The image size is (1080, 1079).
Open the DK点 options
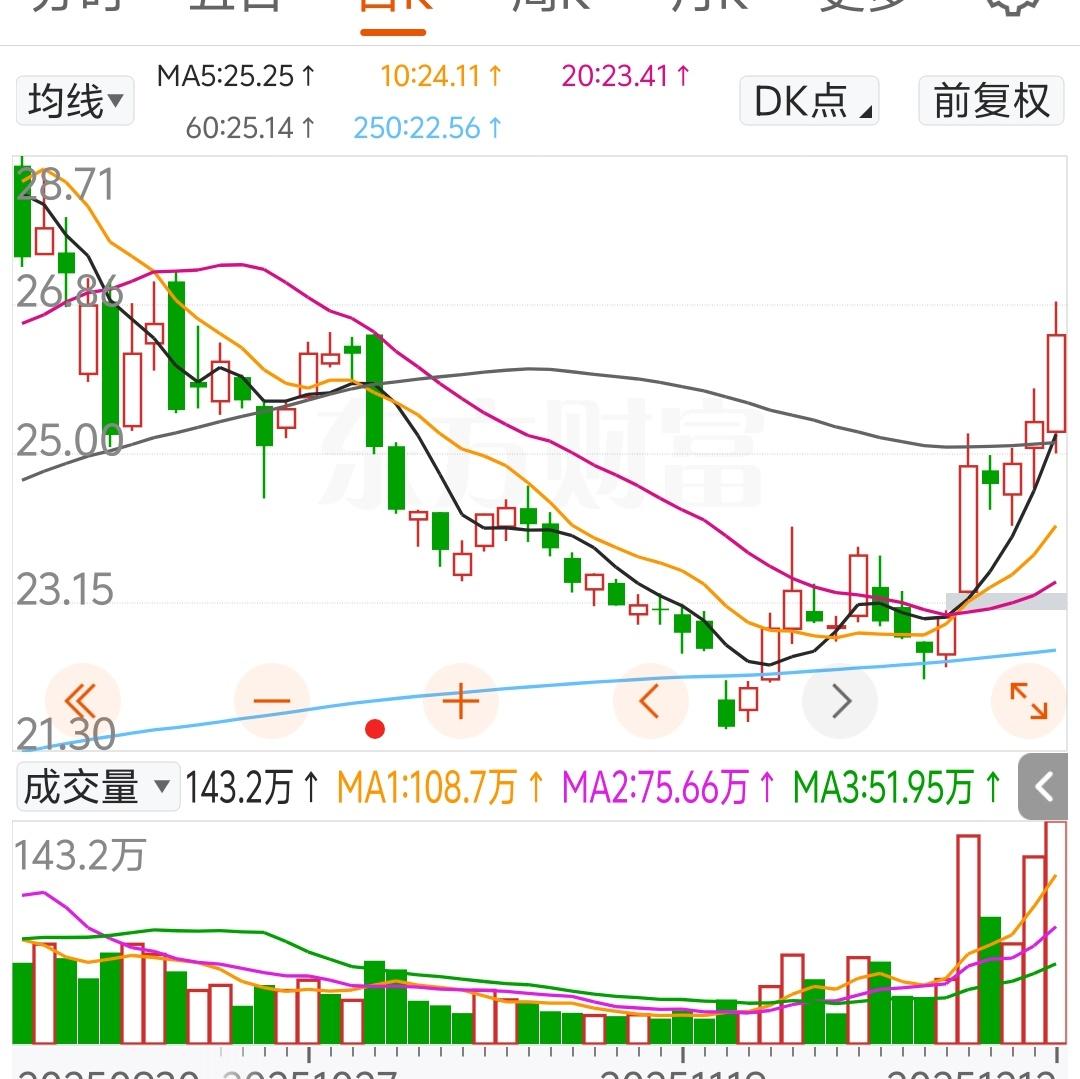click(808, 101)
